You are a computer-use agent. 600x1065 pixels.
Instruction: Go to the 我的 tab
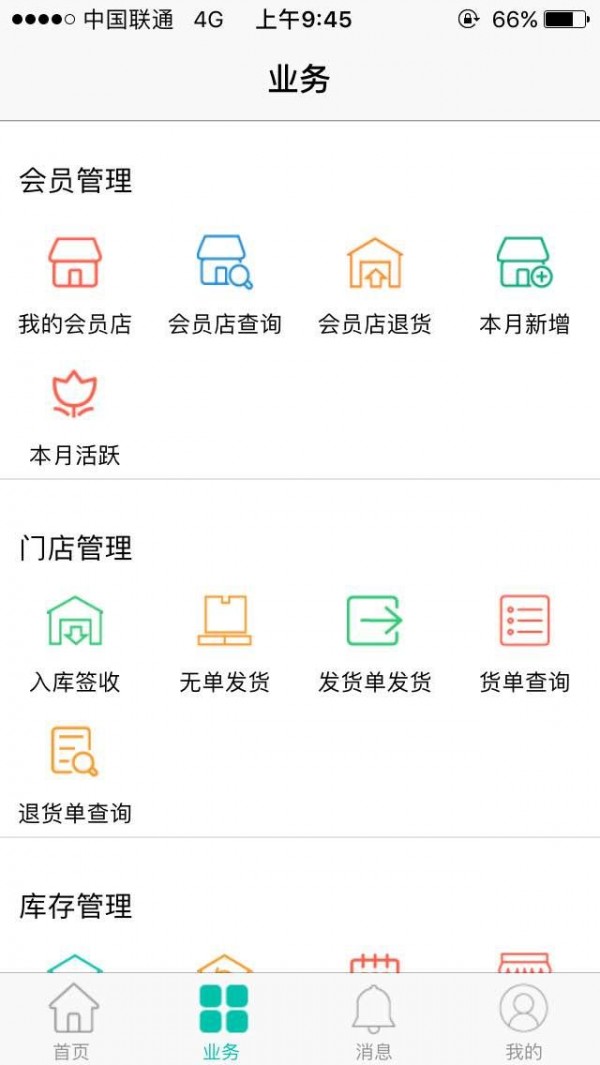(x=524, y=1019)
